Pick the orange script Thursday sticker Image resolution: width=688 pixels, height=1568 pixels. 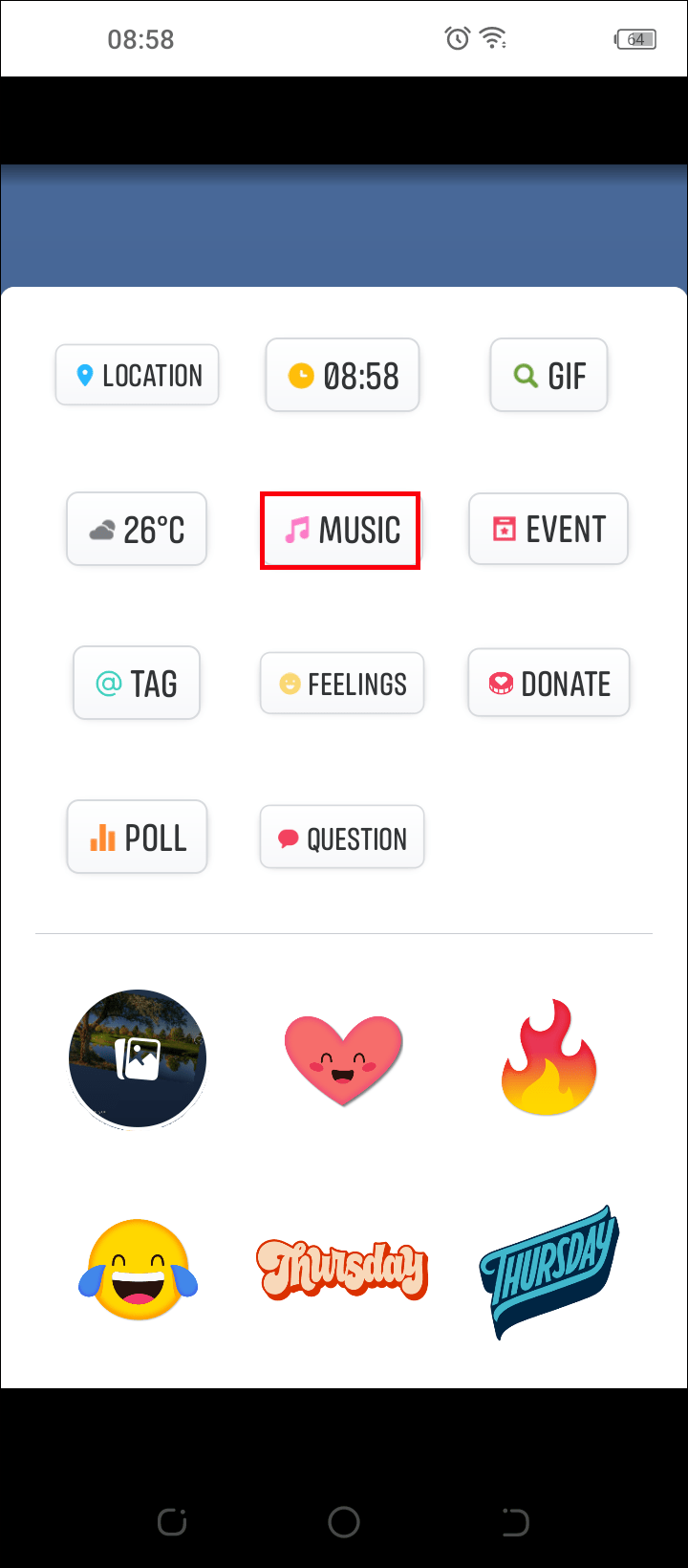tap(342, 1269)
